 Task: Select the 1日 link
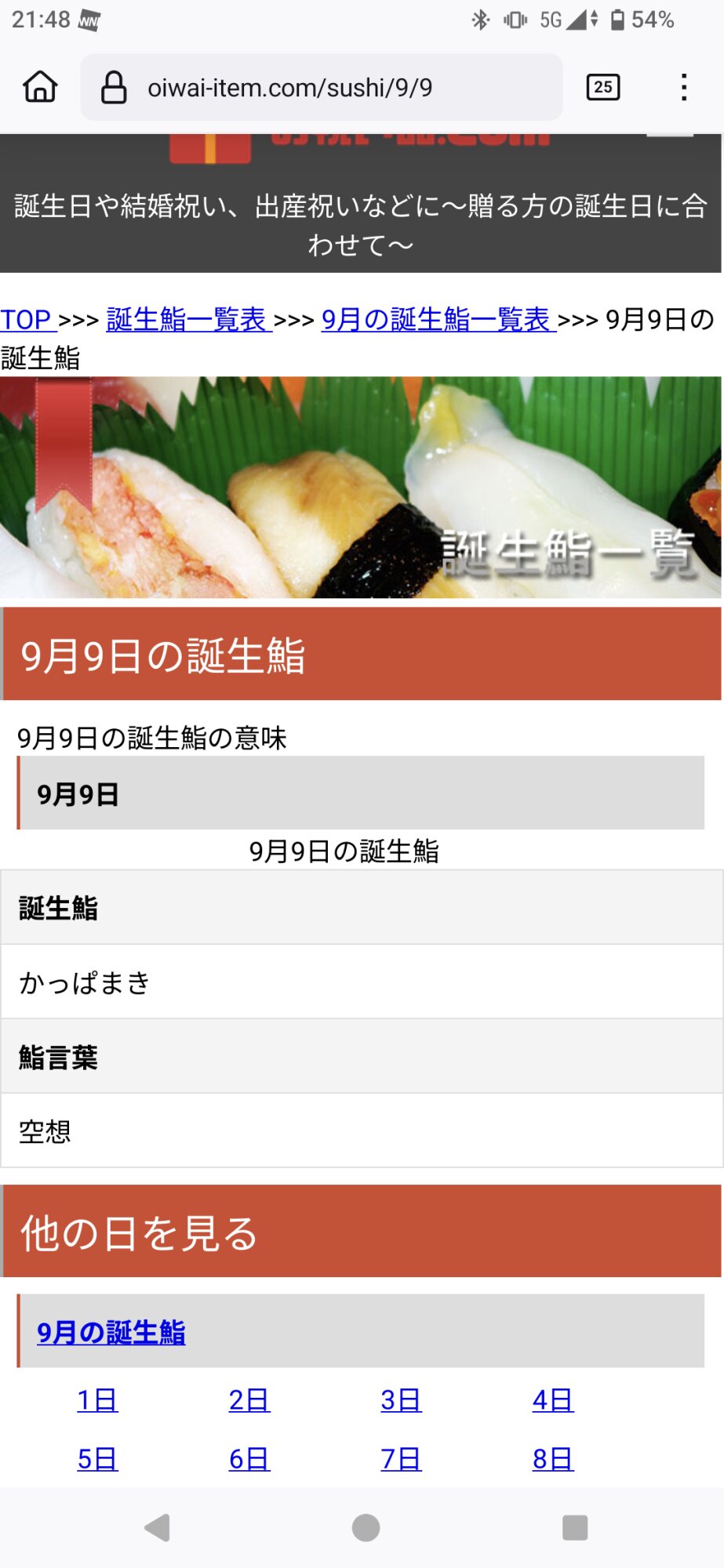(97, 1399)
